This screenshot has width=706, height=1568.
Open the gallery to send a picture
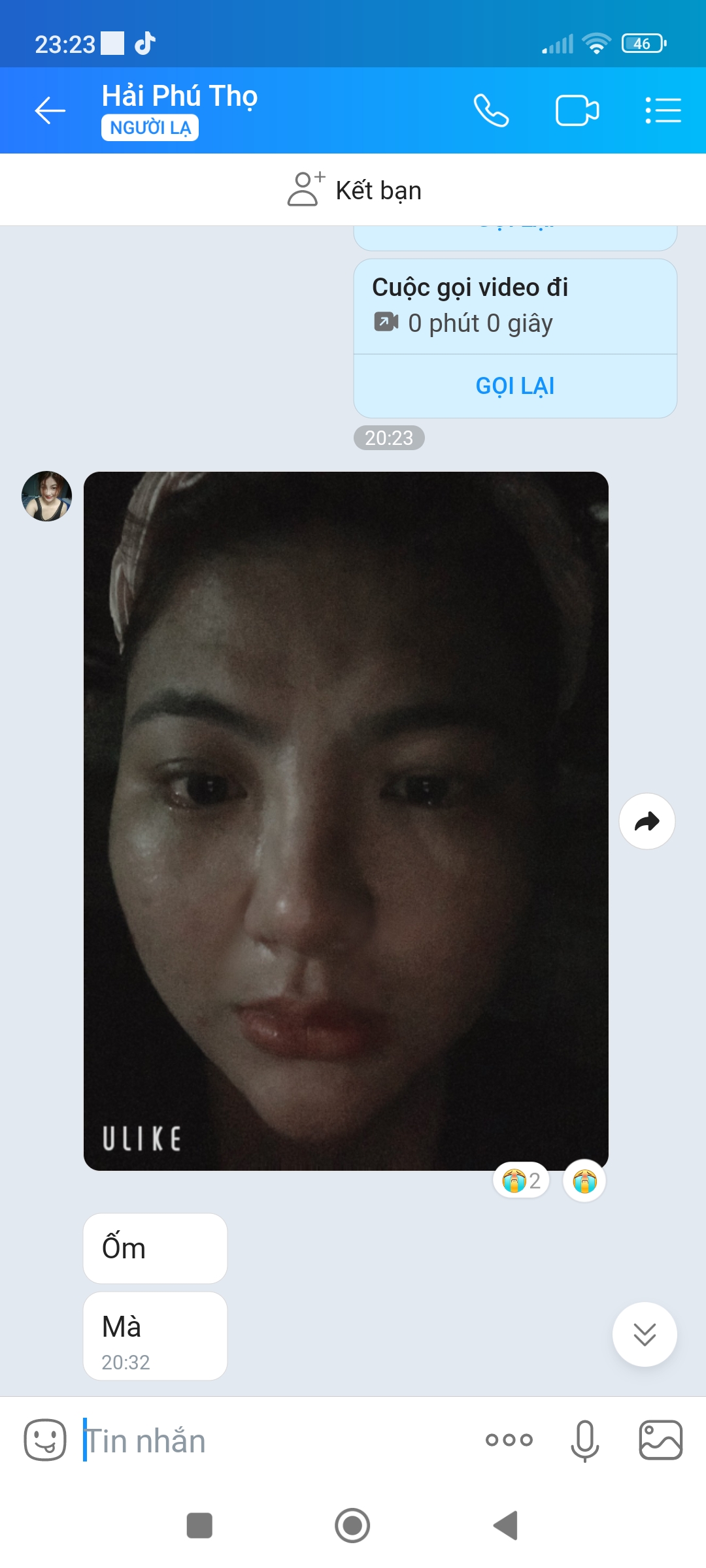coord(660,1440)
